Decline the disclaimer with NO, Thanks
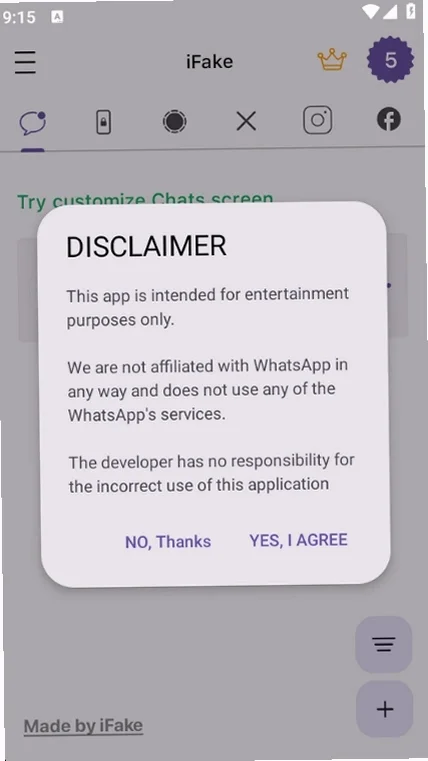The height and width of the screenshot is (761, 428). click(x=168, y=542)
